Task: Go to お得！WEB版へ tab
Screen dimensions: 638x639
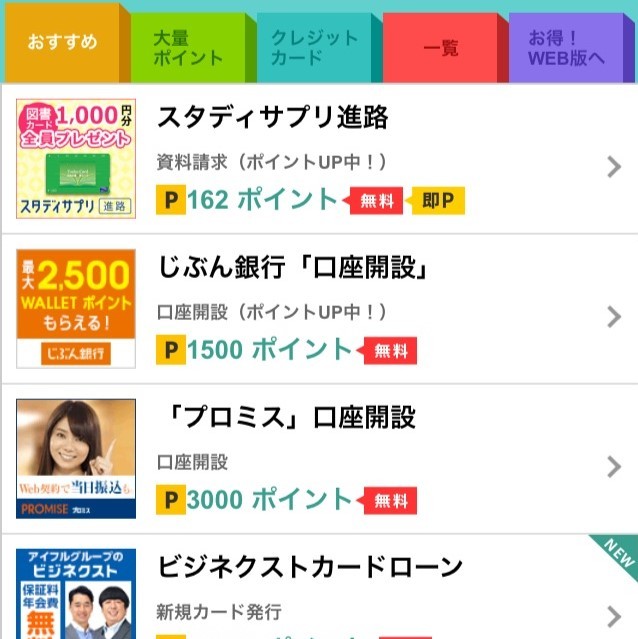Action: tap(566, 48)
